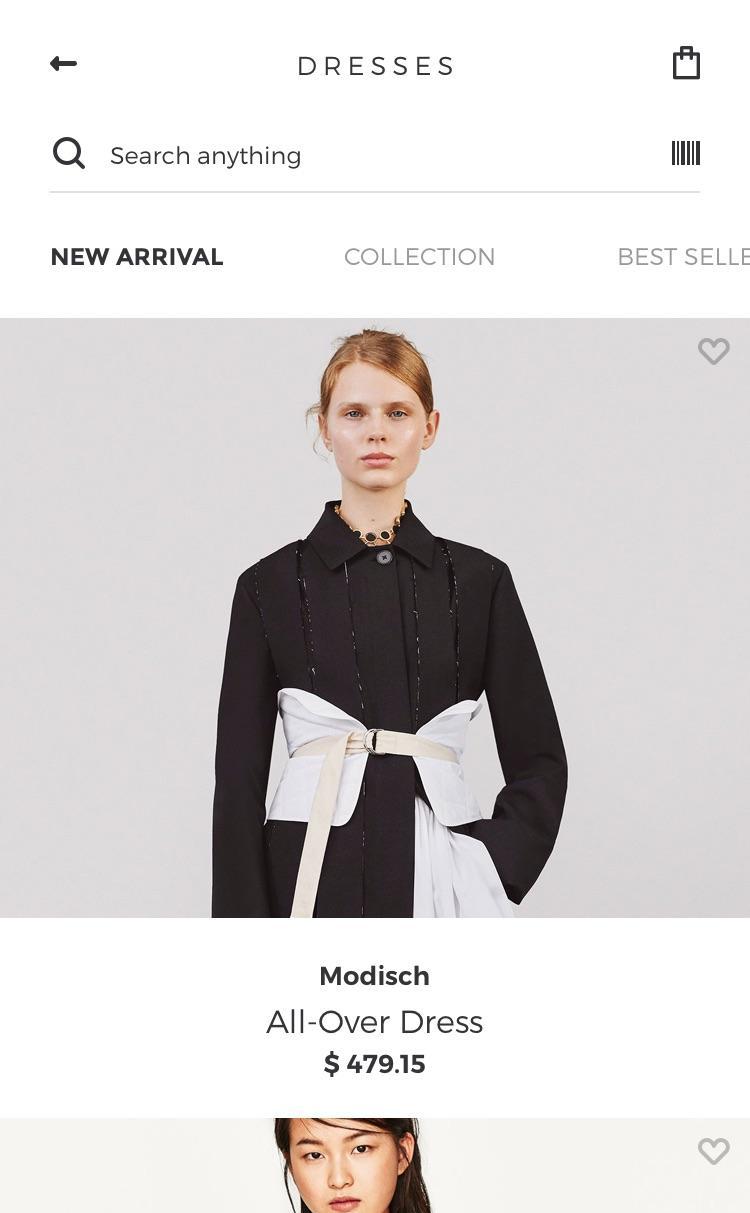Favorite the second dress below
The image size is (750, 1213).
click(713, 1151)
